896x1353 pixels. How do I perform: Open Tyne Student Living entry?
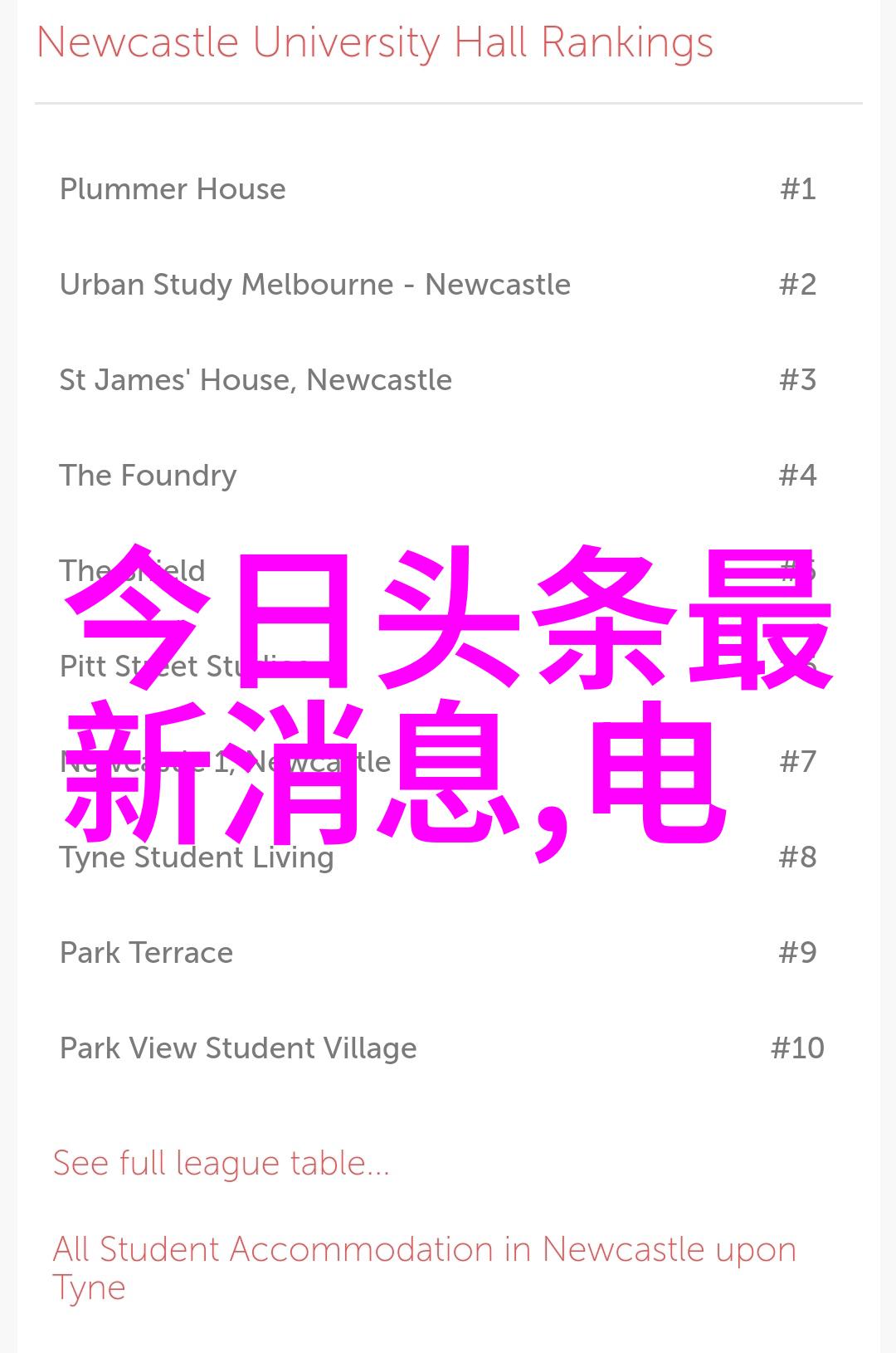click(197, 857)
